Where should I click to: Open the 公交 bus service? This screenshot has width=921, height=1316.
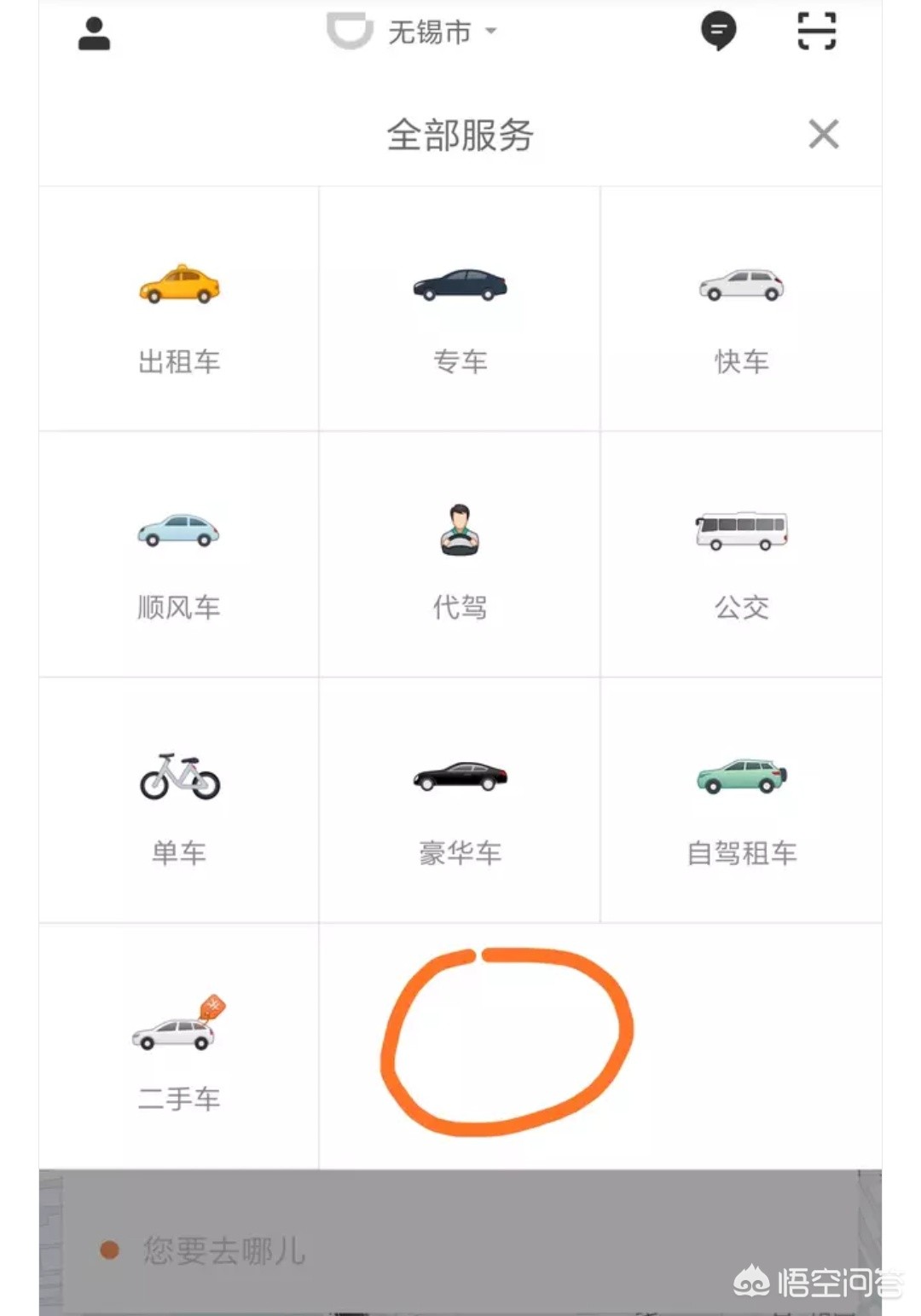pyautogui.click(x=741, y=556)
